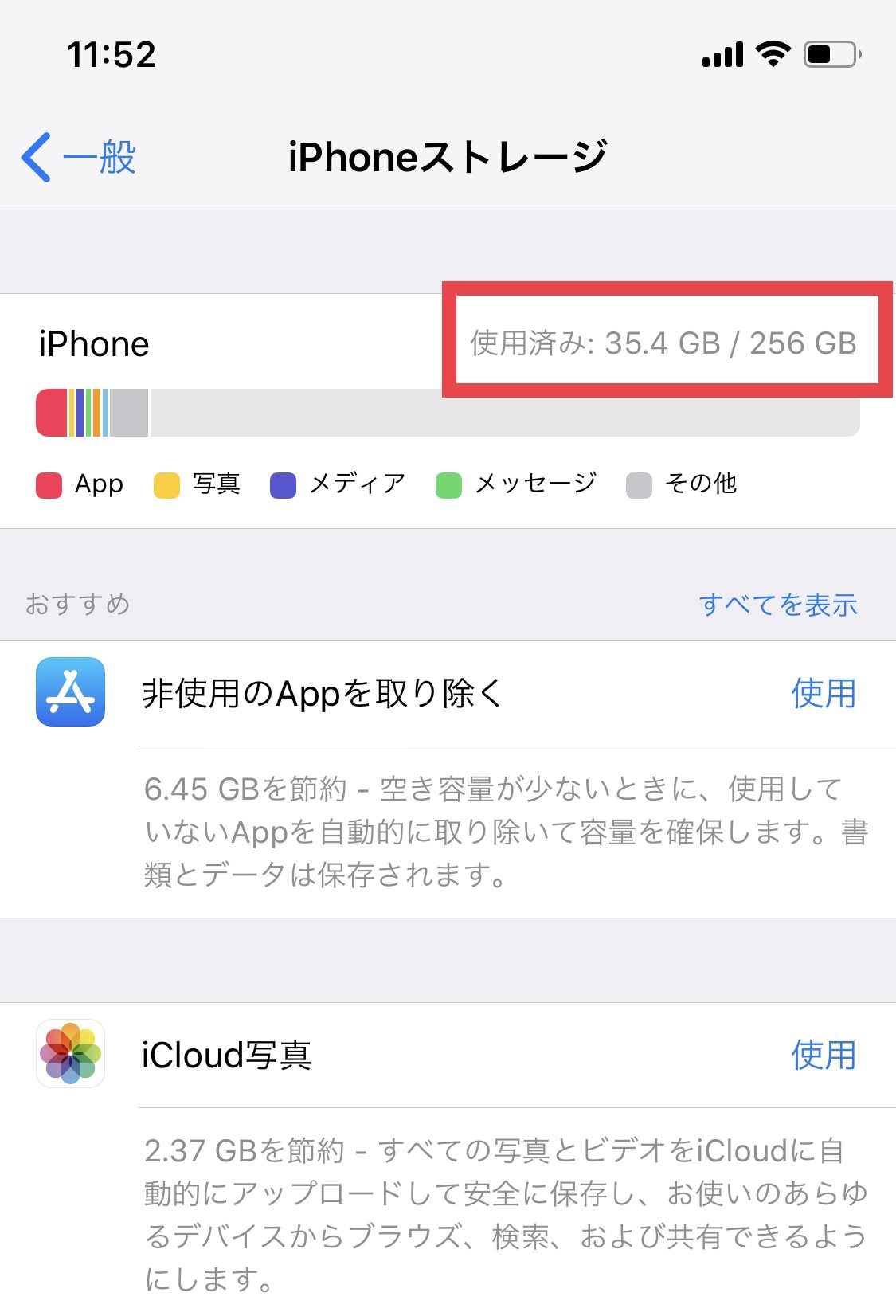Enable iCloud写真 with its 使用 button
The image size is (896, 1316).
pyautogui.click(x=823, y=1055)
